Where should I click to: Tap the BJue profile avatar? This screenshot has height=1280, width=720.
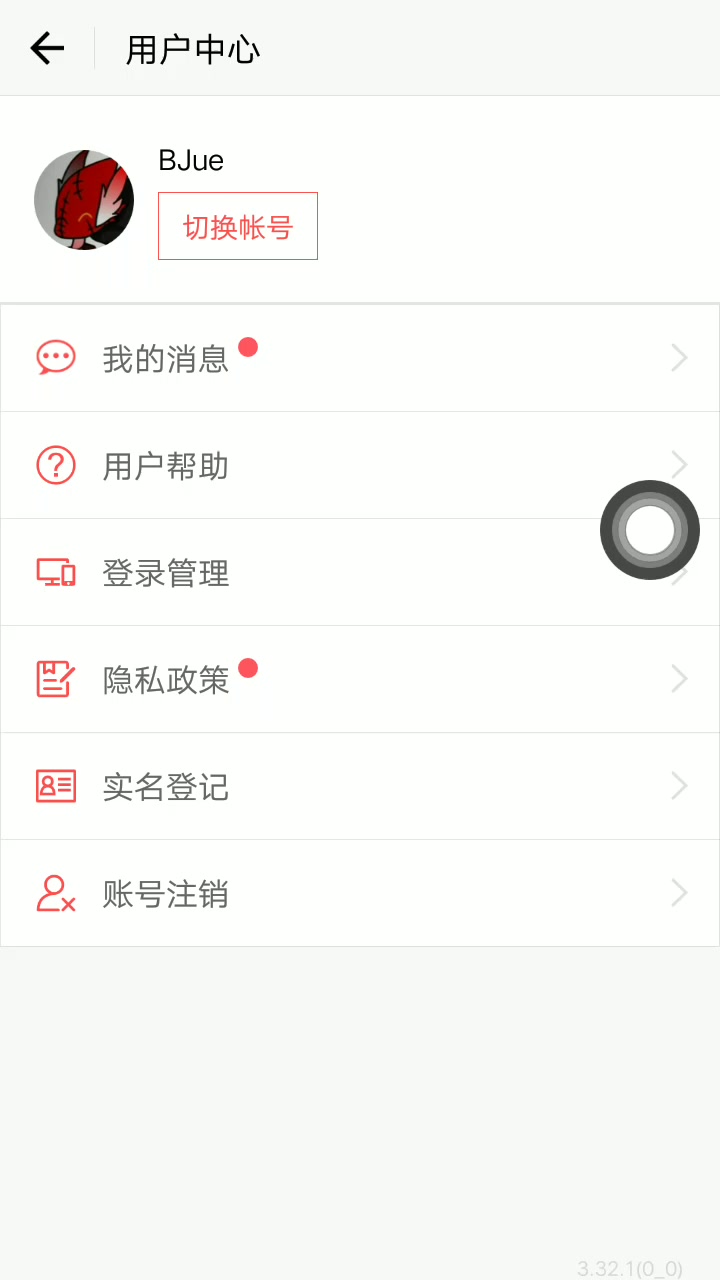pyautogui.click(x=84, y=200)
